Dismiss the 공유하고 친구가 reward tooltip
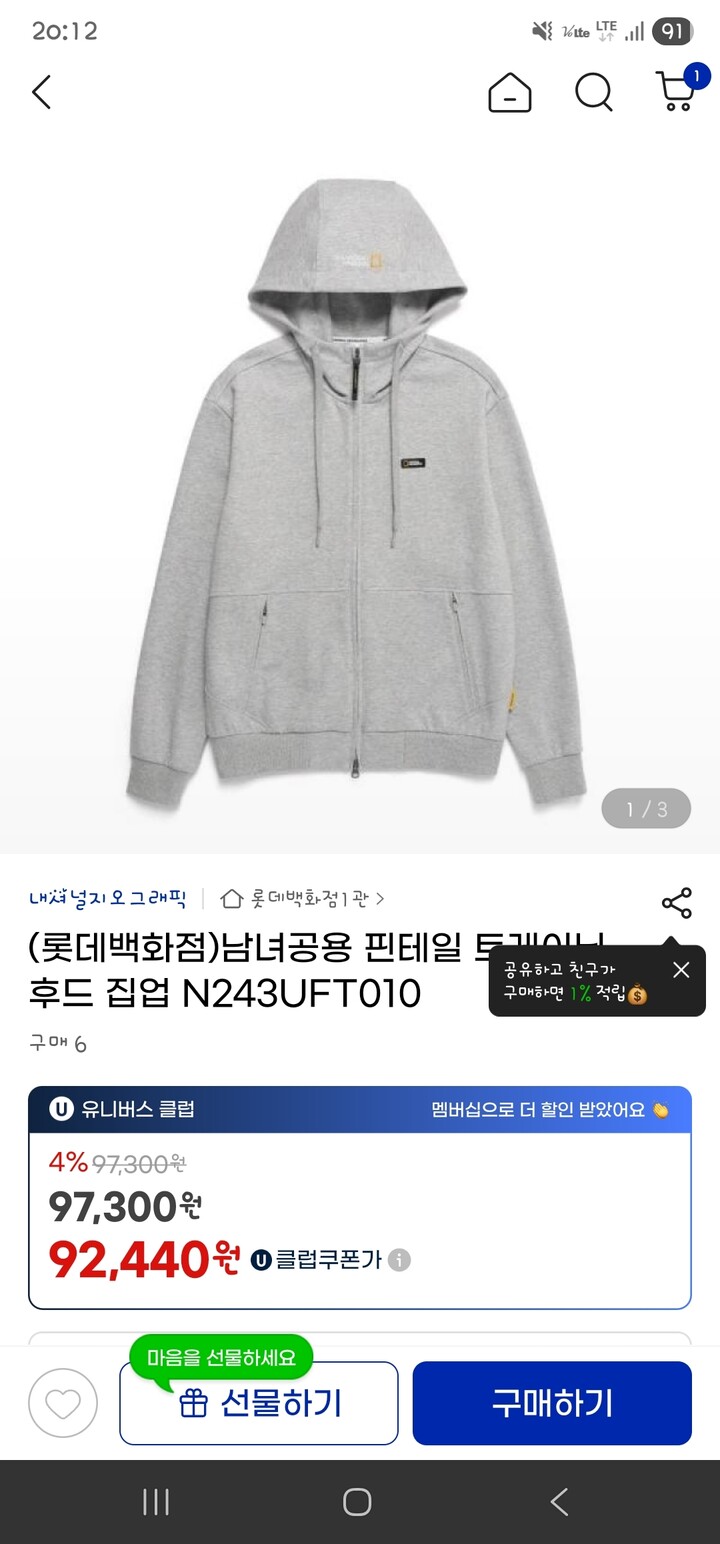Viewport: 720px width, 1544px height. coord(681,969)
